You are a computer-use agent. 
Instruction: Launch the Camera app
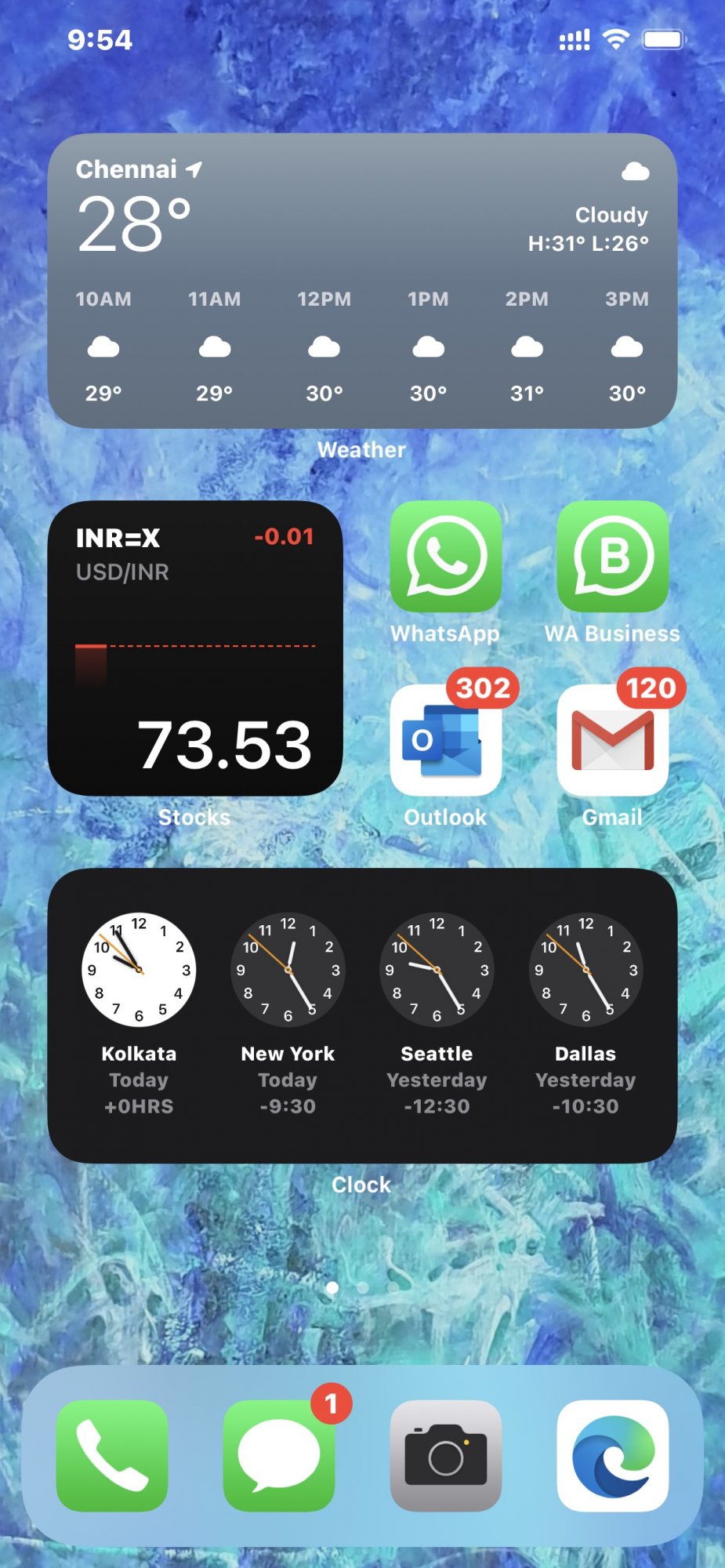(446, 1456)
